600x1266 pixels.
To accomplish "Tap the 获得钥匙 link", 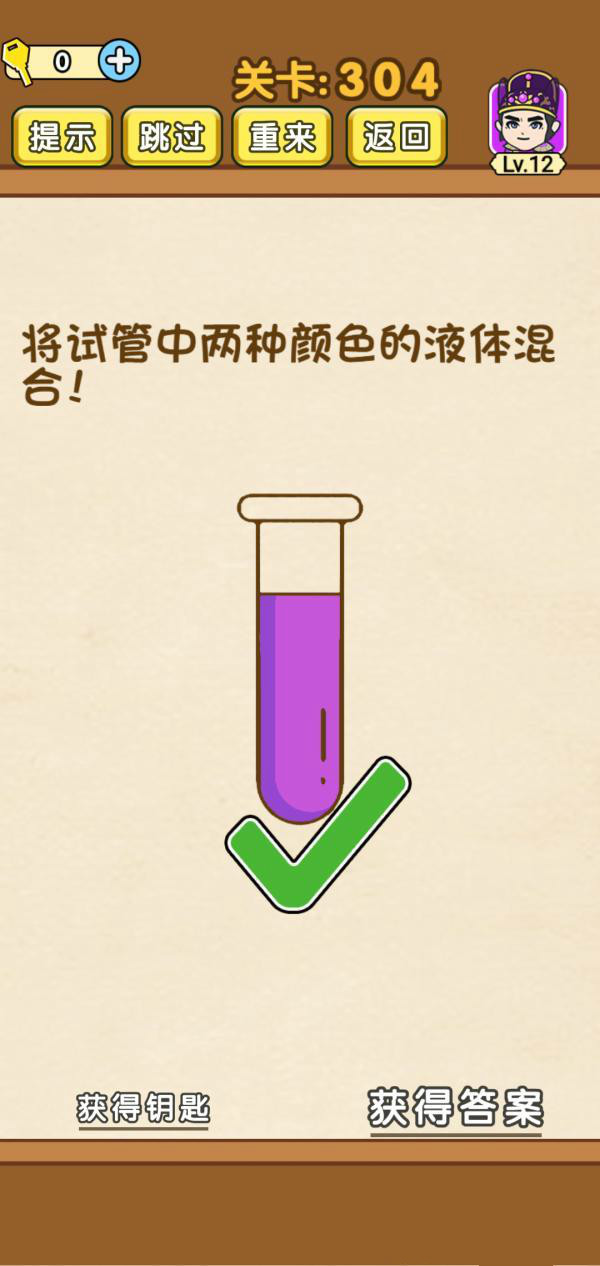I will click(143, 1108).
